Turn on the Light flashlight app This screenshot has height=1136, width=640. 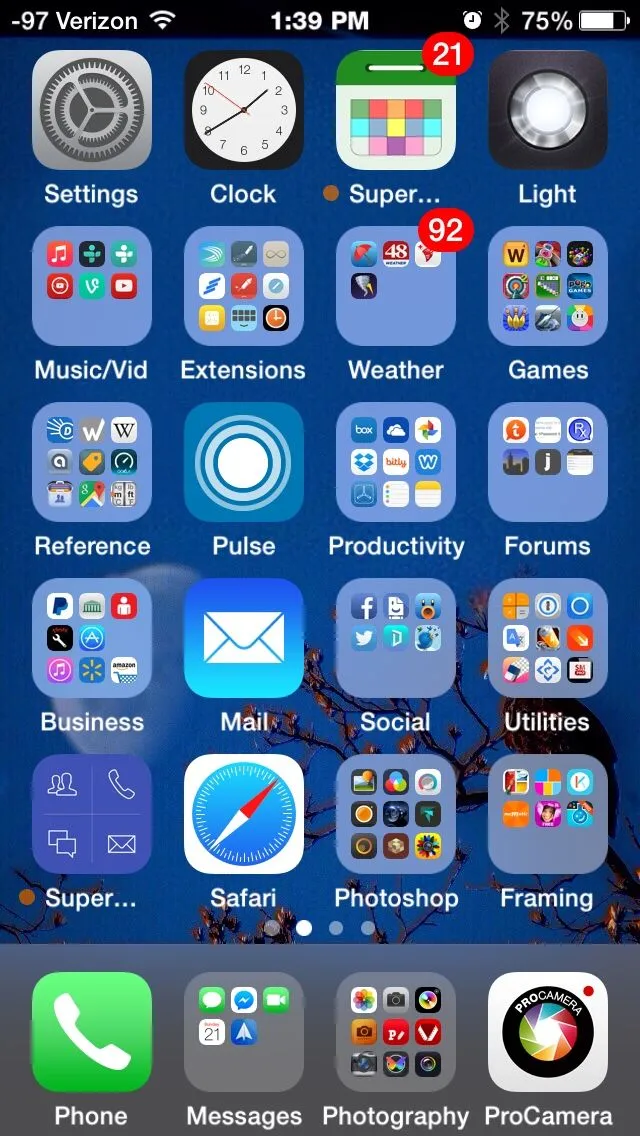coord(547,110)
